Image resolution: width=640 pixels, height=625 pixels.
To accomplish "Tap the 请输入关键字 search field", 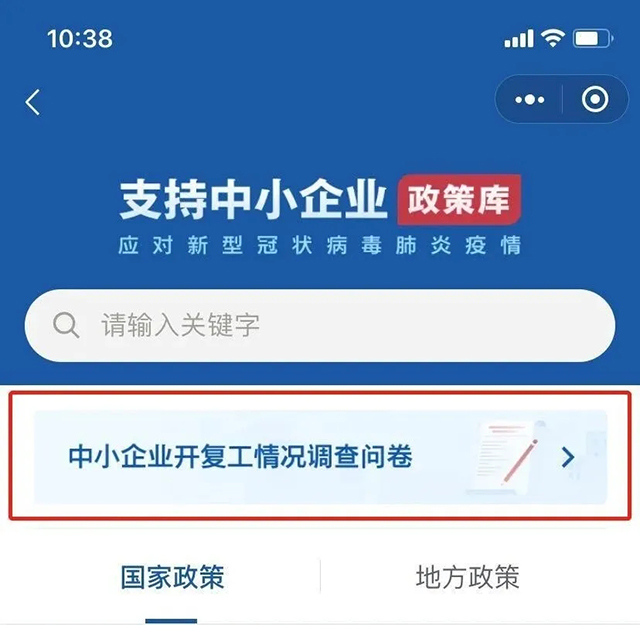I will tap(320, 325).
